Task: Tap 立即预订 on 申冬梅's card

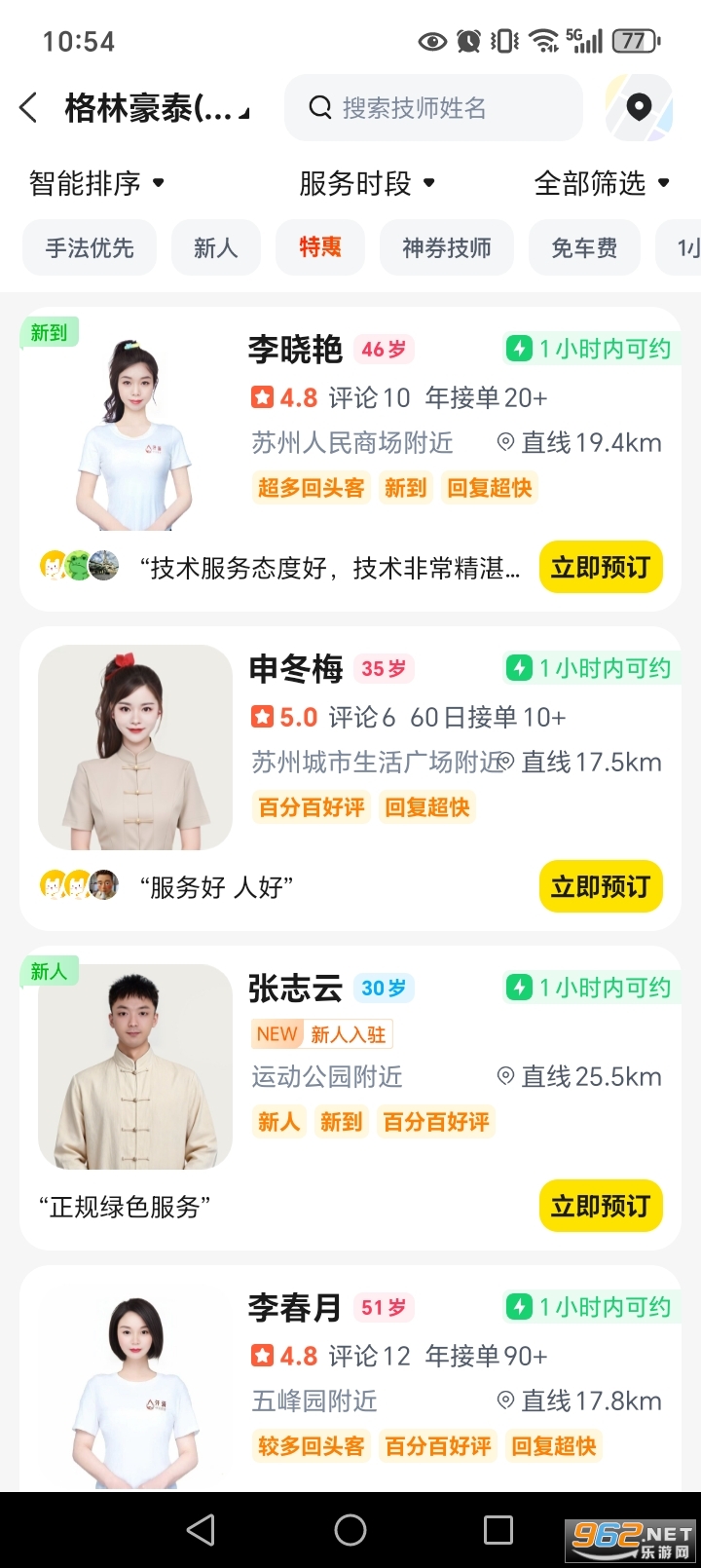Action: (x=601, y=886)
